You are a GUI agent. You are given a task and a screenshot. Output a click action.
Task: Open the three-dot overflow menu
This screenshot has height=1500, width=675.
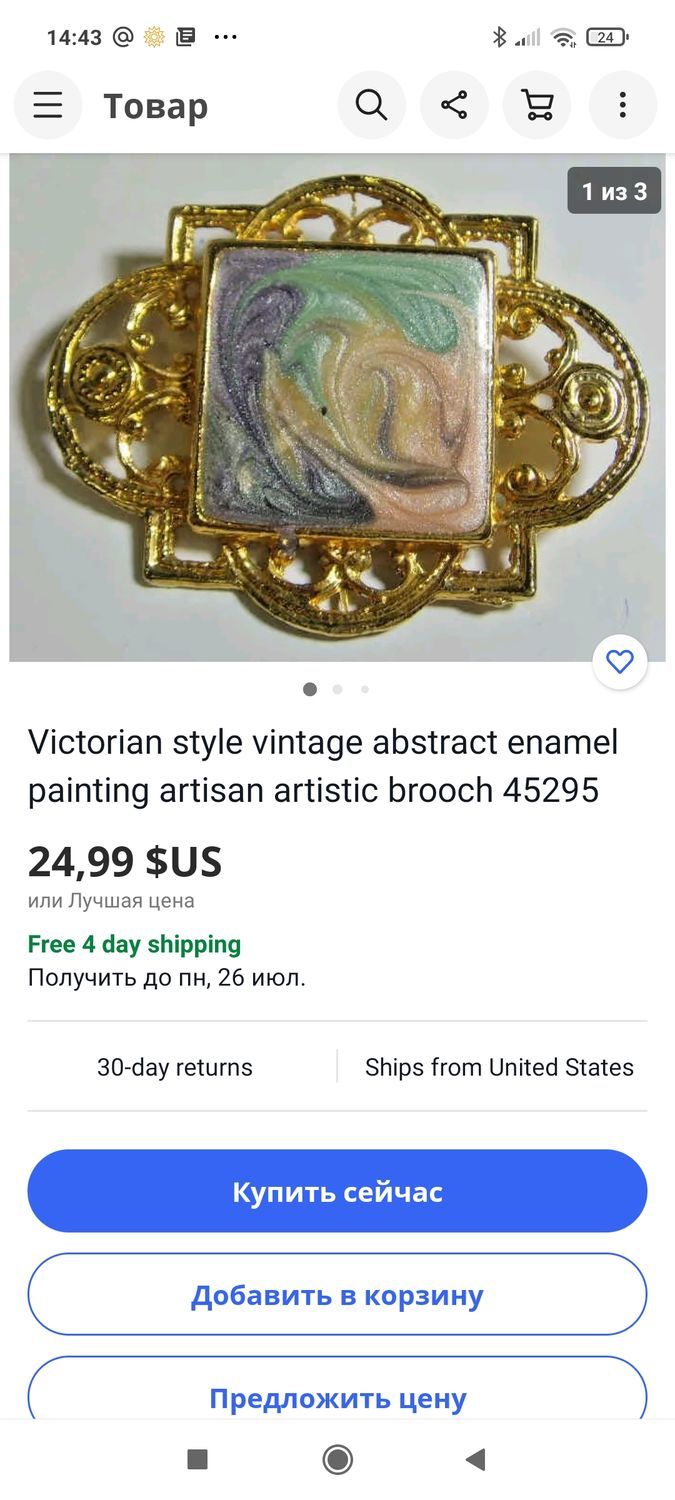click(622, 105)
